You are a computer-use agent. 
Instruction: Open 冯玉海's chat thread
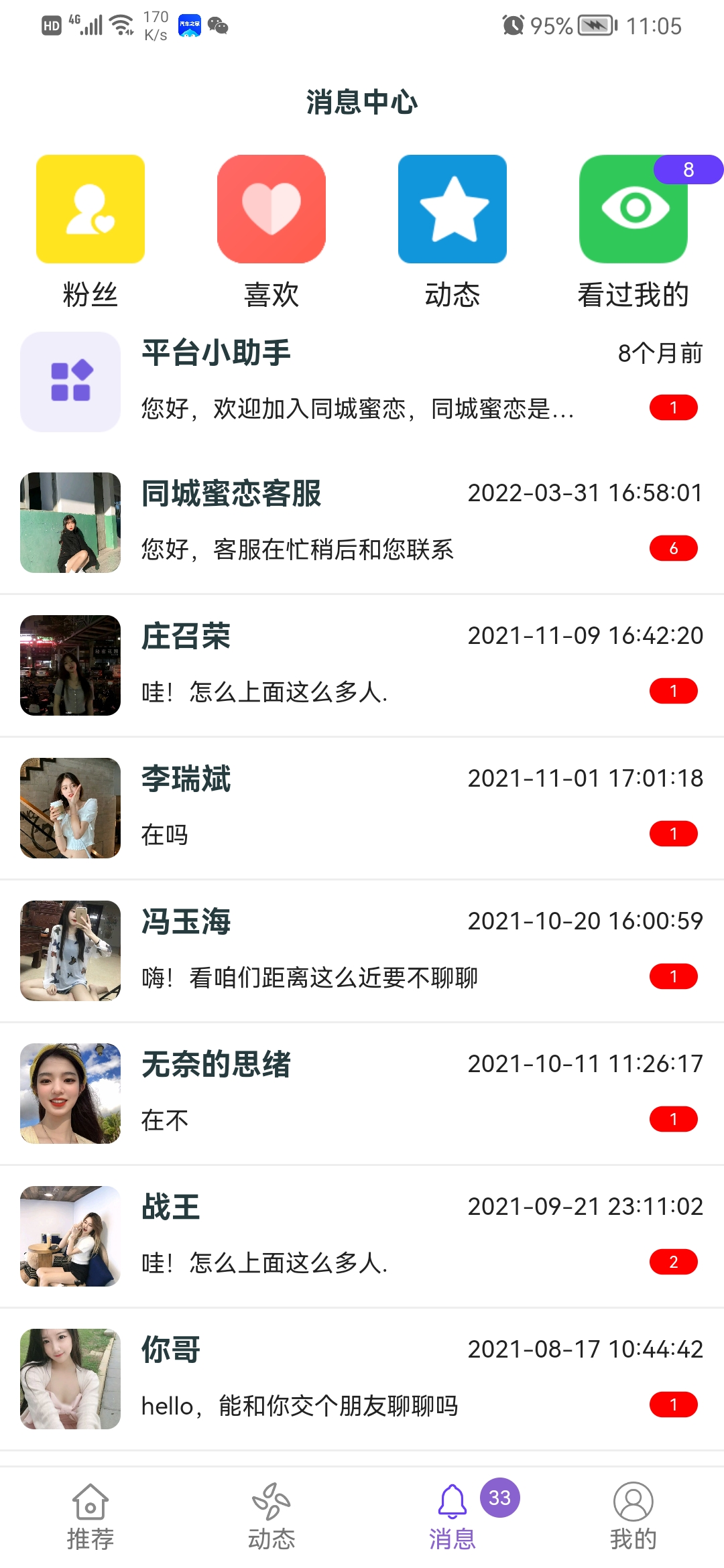click(362, 950)
